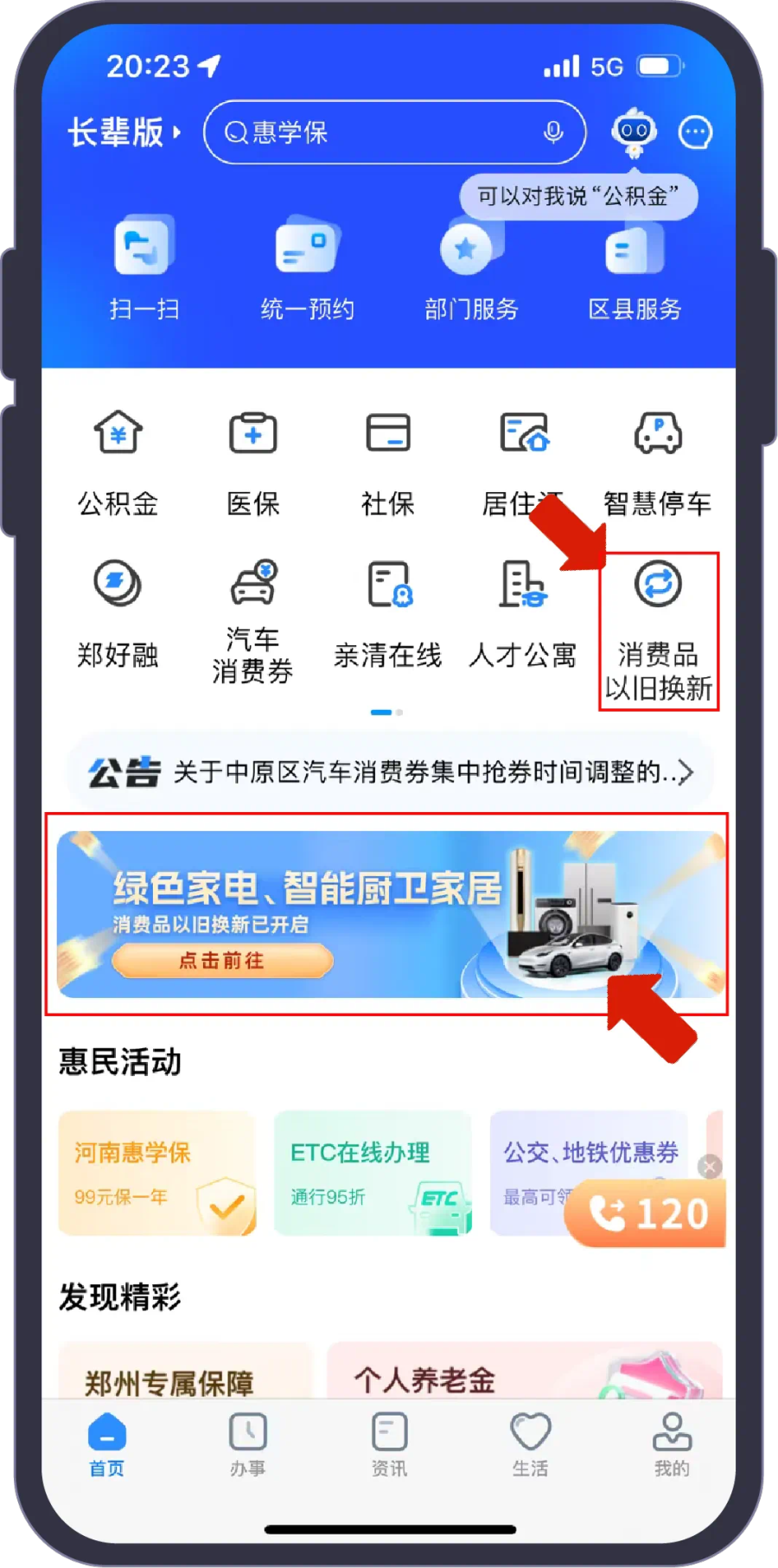The width and height of the screenshot is (778, 1568).
Task: Open 社保 service
Action: 388,463
